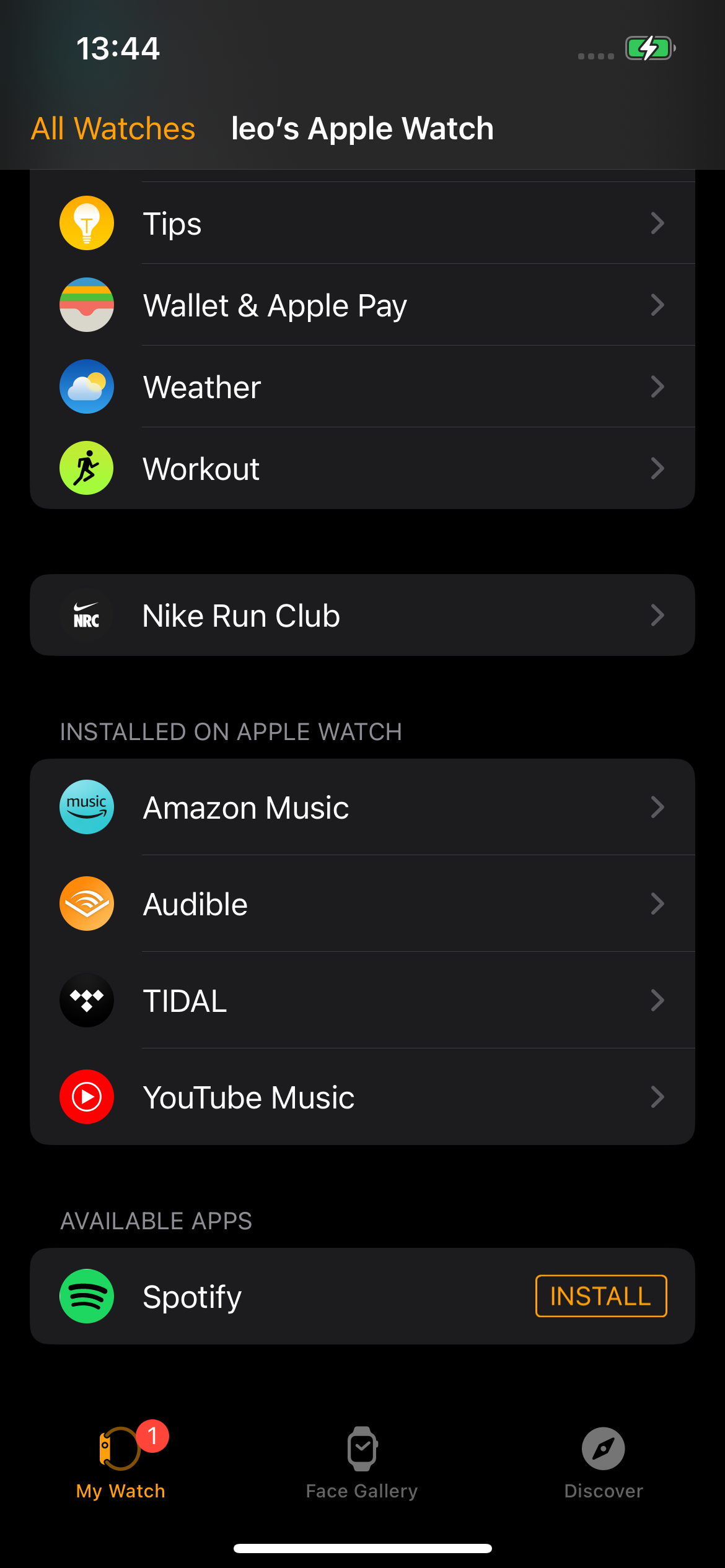Open Weather settings

point(362,387)
